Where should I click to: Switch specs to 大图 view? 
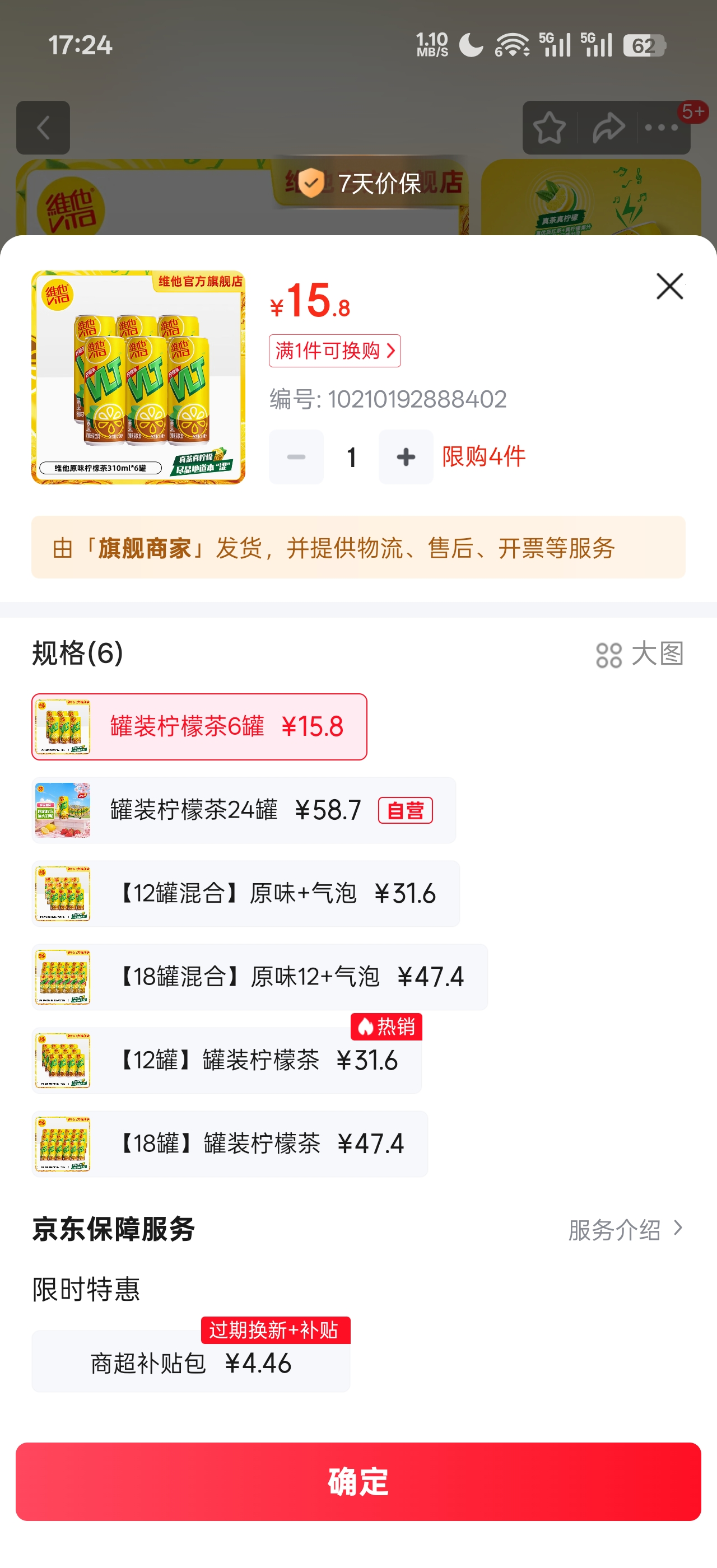click(640, 654)
